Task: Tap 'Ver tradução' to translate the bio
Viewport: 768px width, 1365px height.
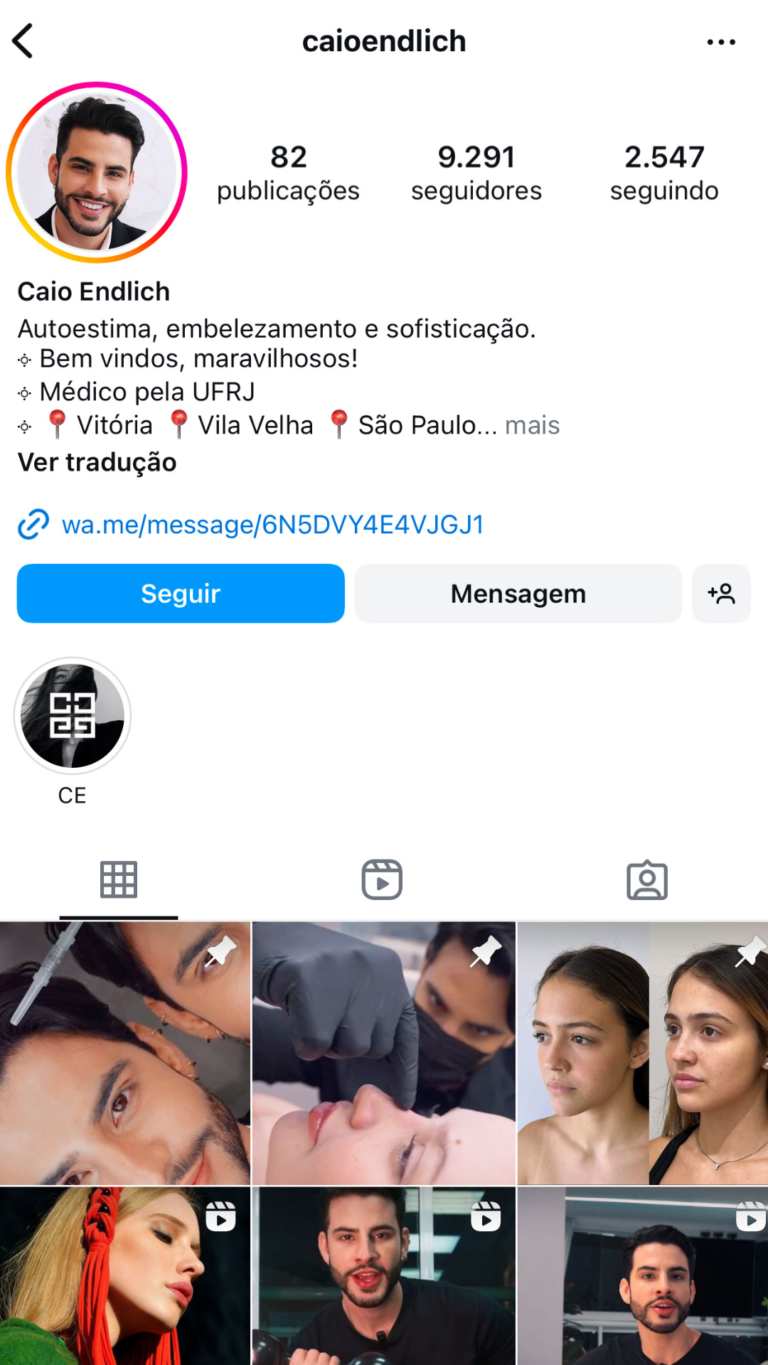Action: [97, 462]
